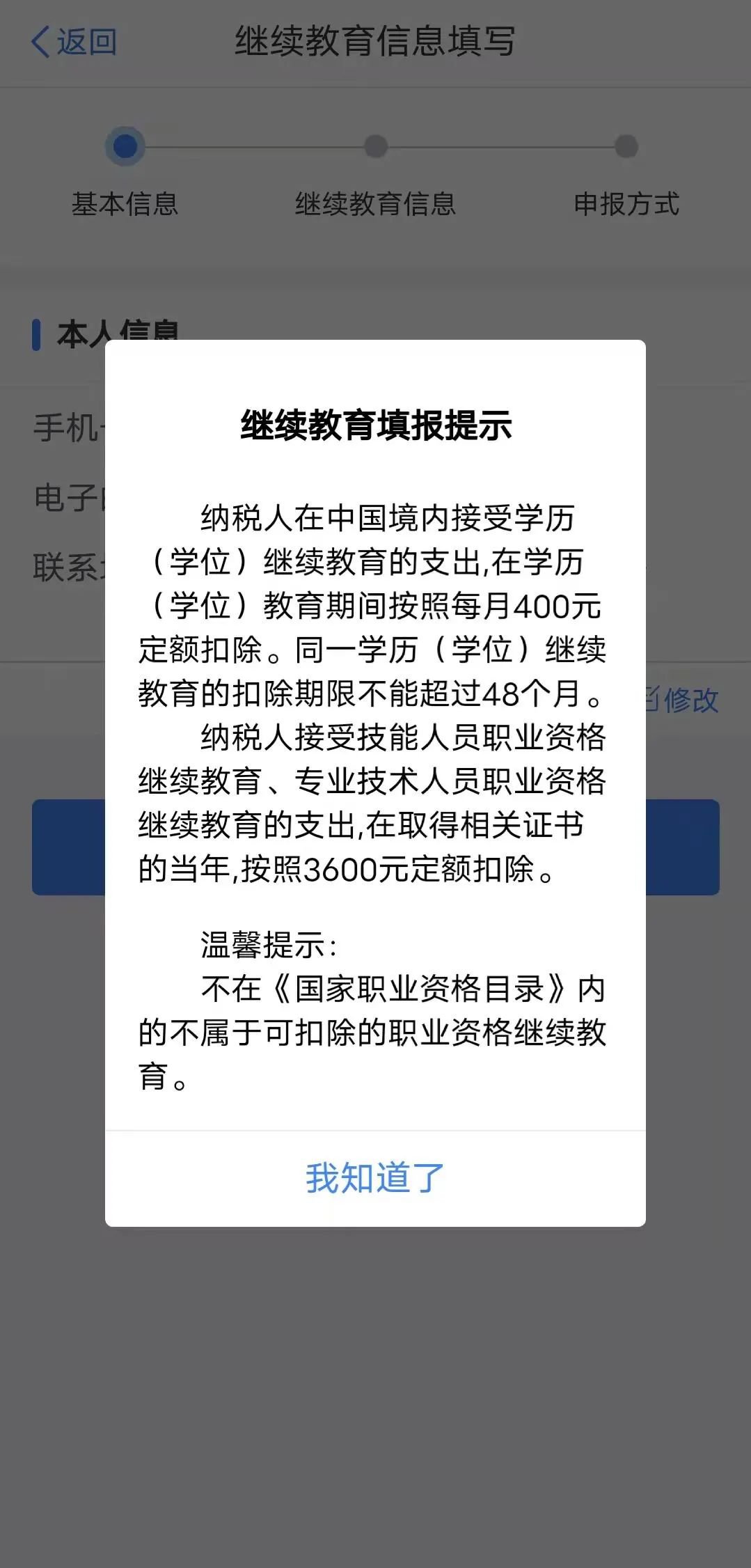The height and width of the screenshot is (1568, 751).
Task: Go back using 返回
Action: (x=74, y=42)
